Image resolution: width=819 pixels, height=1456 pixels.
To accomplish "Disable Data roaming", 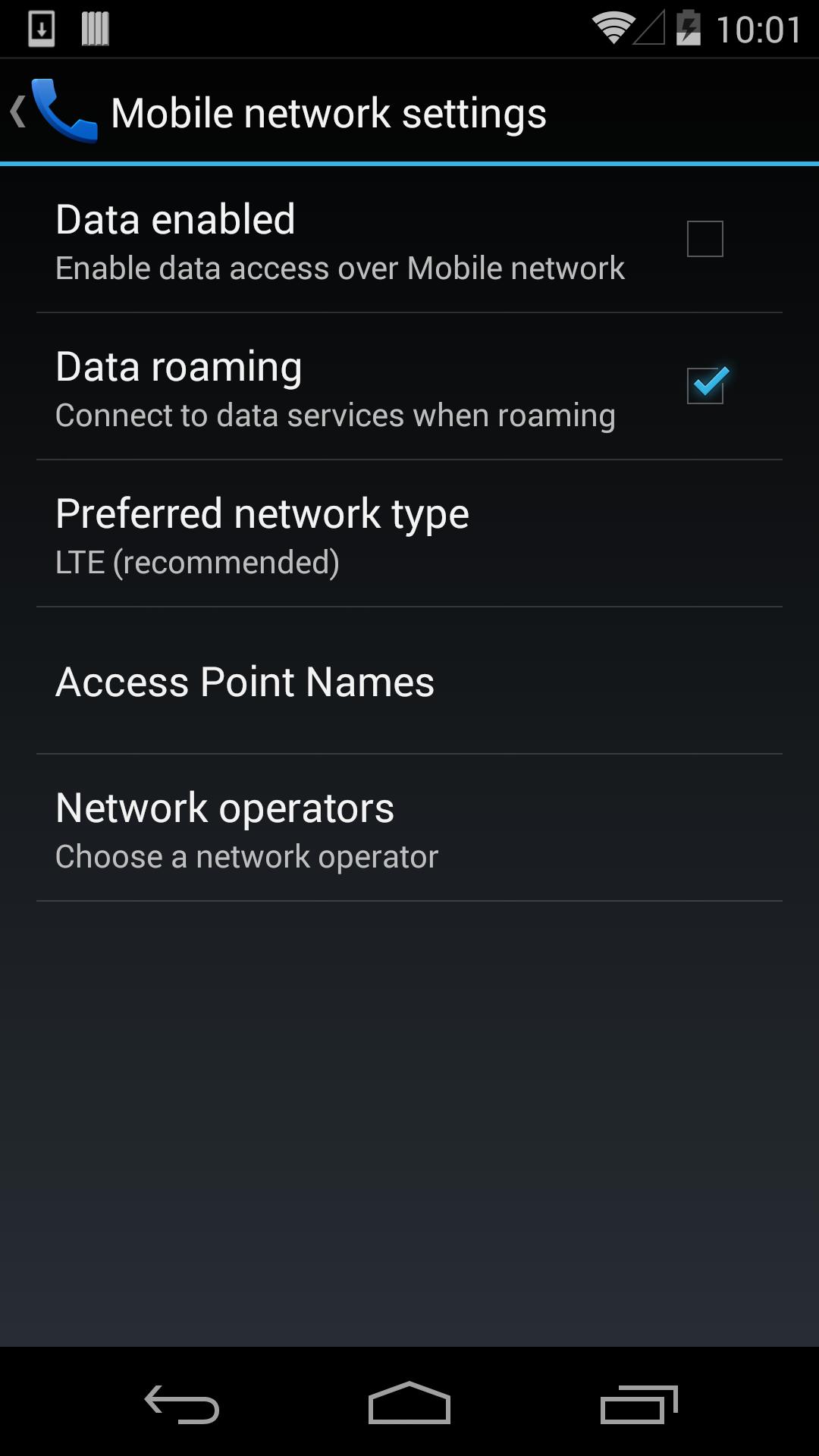I will pyautogui.click(x=706, y=385).
